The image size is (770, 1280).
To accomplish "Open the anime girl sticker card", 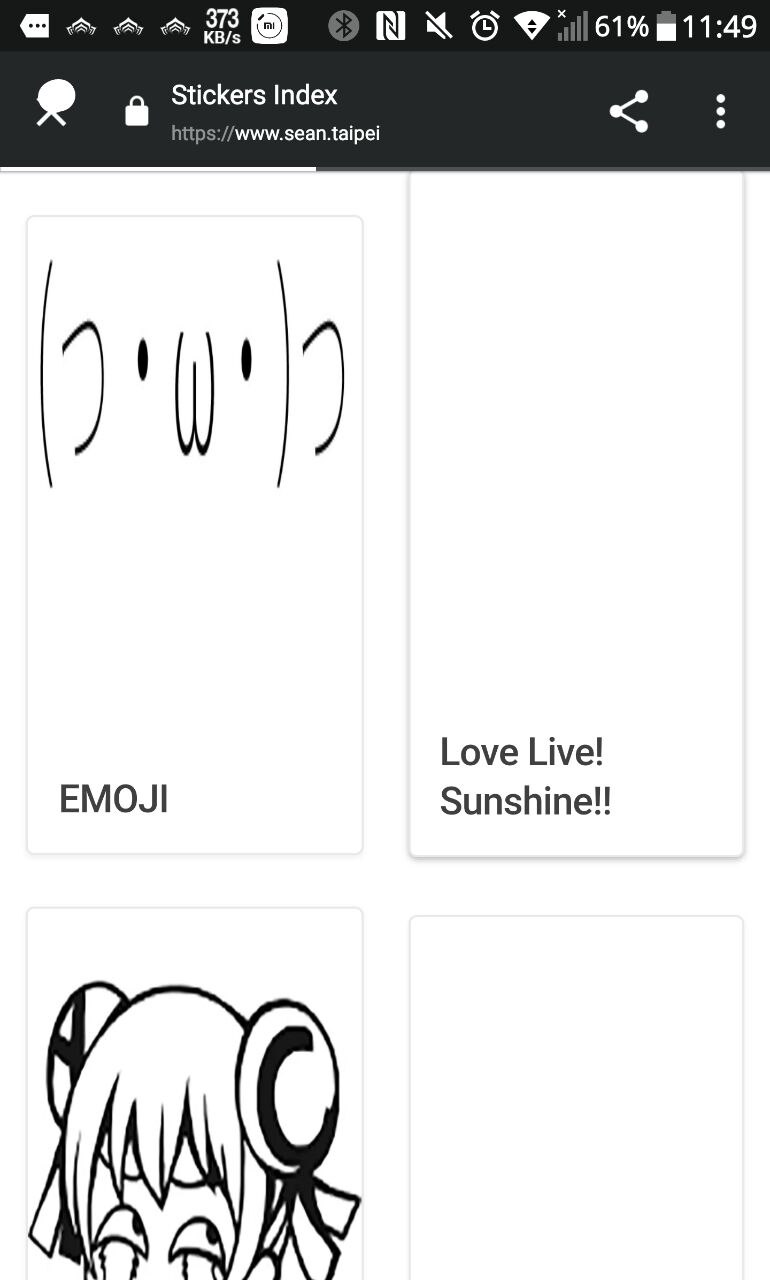I will pos(194,1095).
